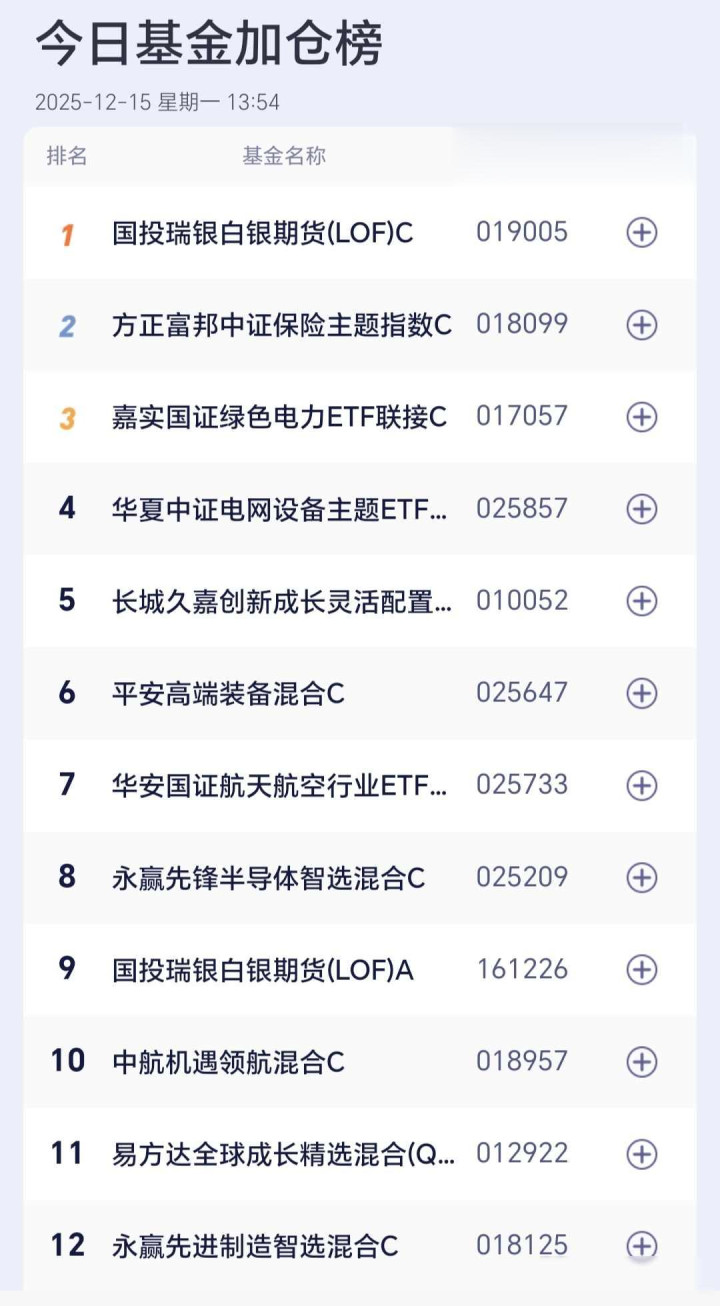Viewport: 720px width, 1306px height.
Task: View 长城久嘉创新成长灵活配置 fund details
Action: coord(280,601)
